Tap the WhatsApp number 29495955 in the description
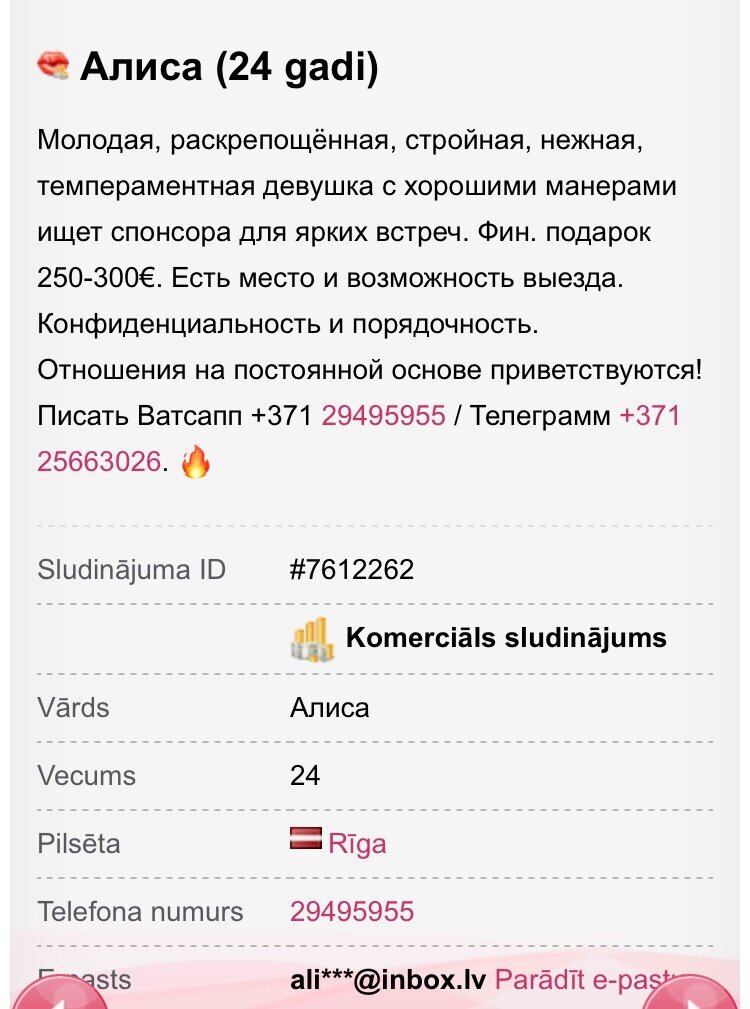 383,416
